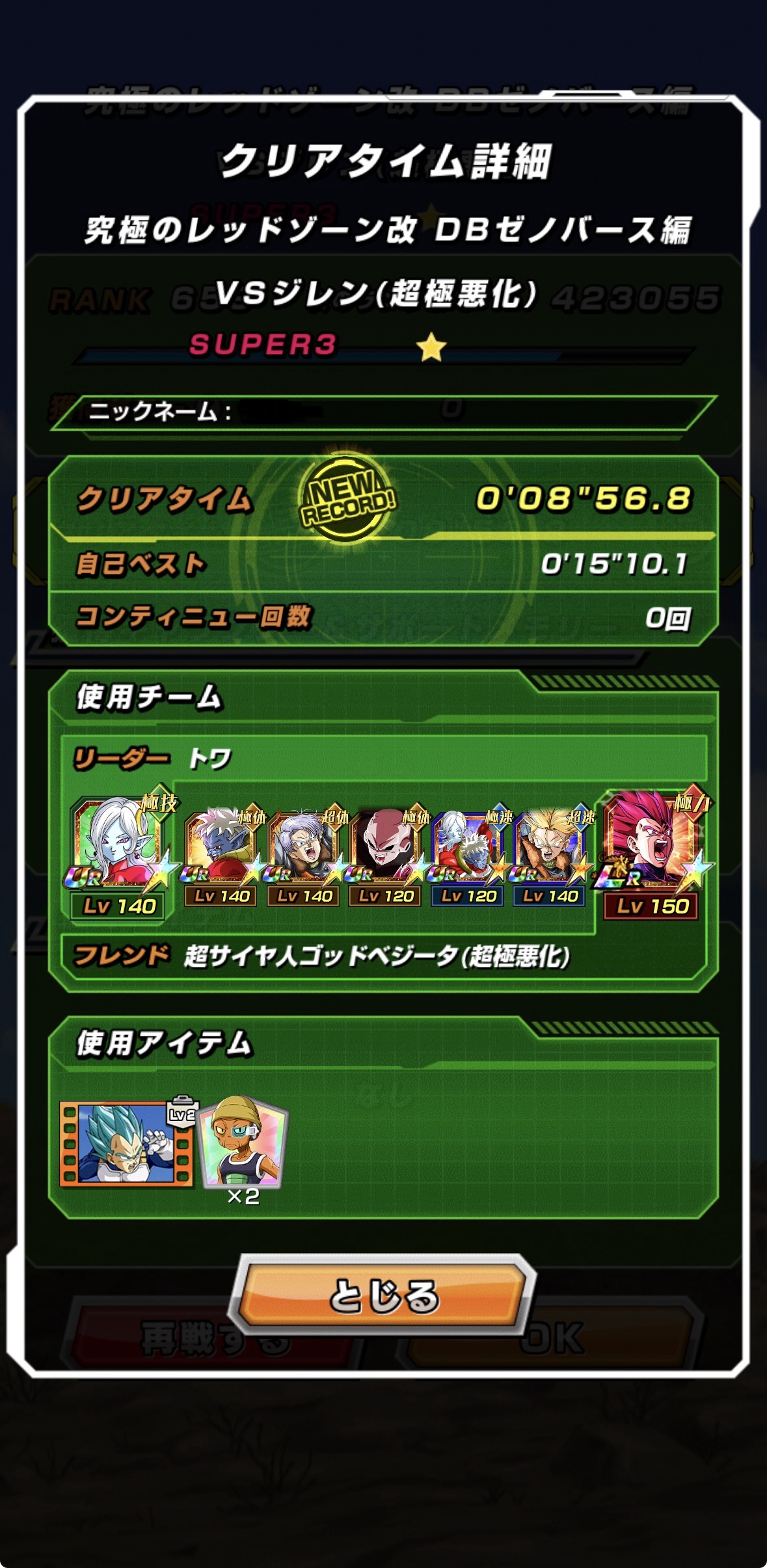This screenshot has width=767, height=1568.
Task: Tap the とじる button to close details
Action: point(383,1295)
